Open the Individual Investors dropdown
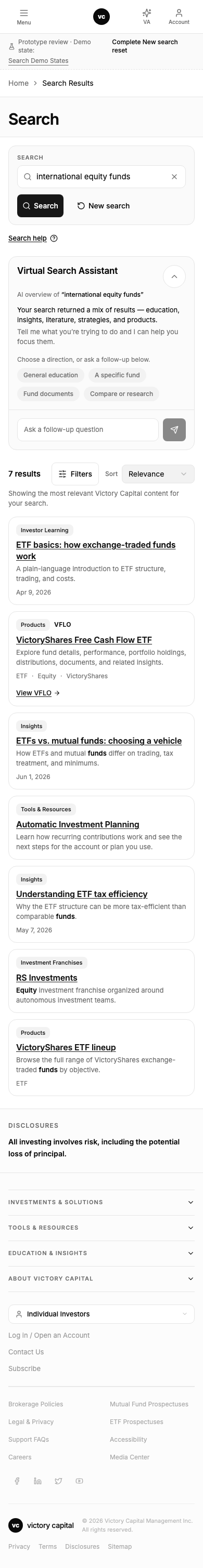This screenshot has height=1568, width=203. (101, 1313)
